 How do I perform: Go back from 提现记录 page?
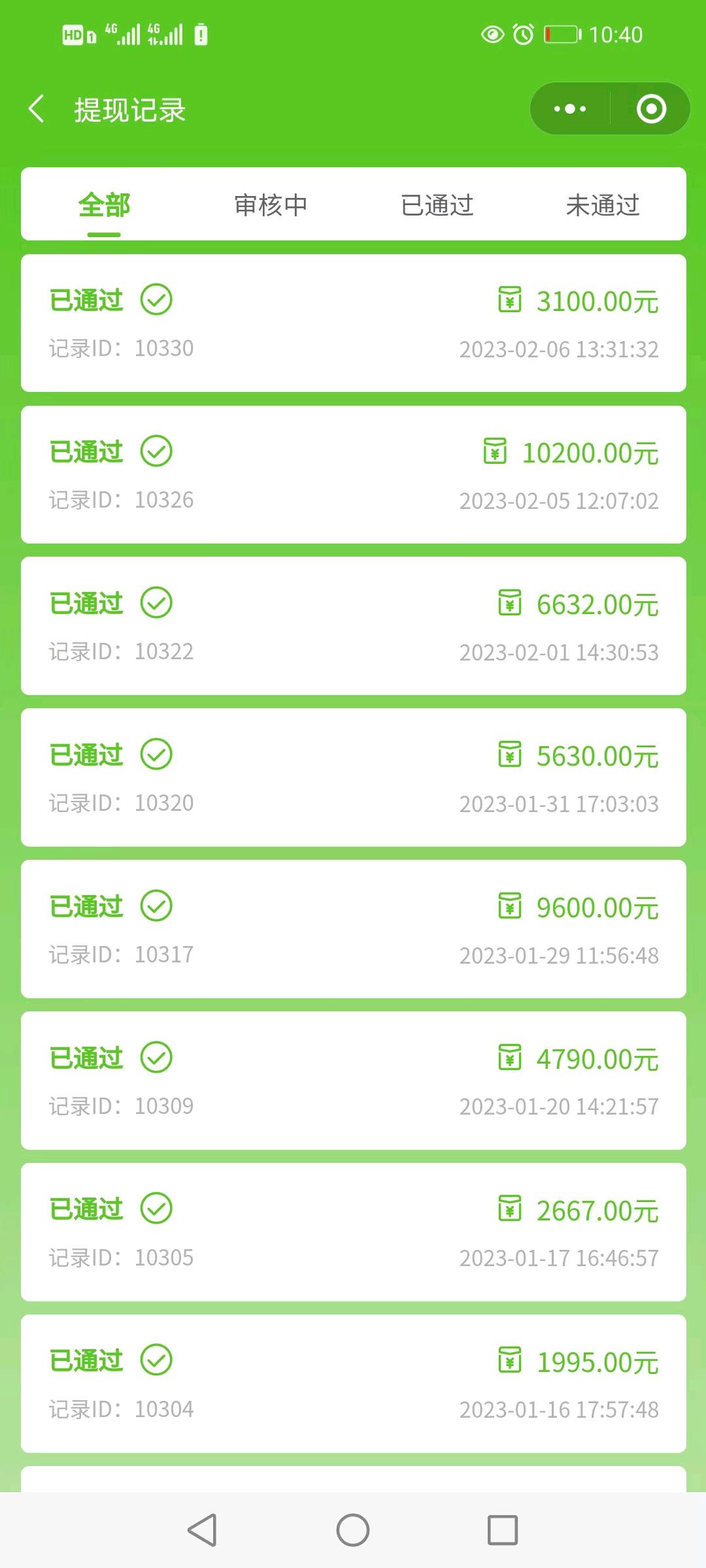click(x=37, y=109)
